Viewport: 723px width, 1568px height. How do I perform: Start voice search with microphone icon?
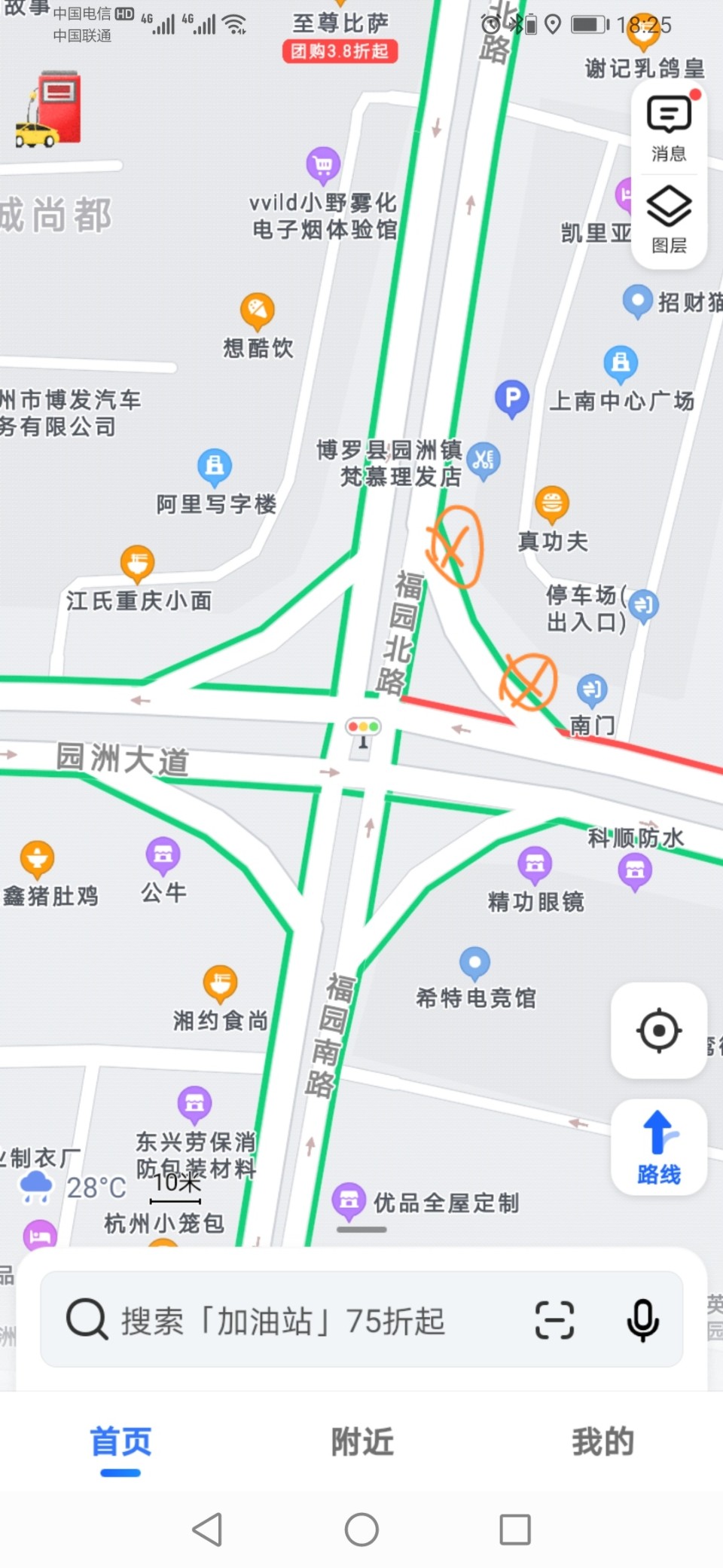coord(642,1320)
